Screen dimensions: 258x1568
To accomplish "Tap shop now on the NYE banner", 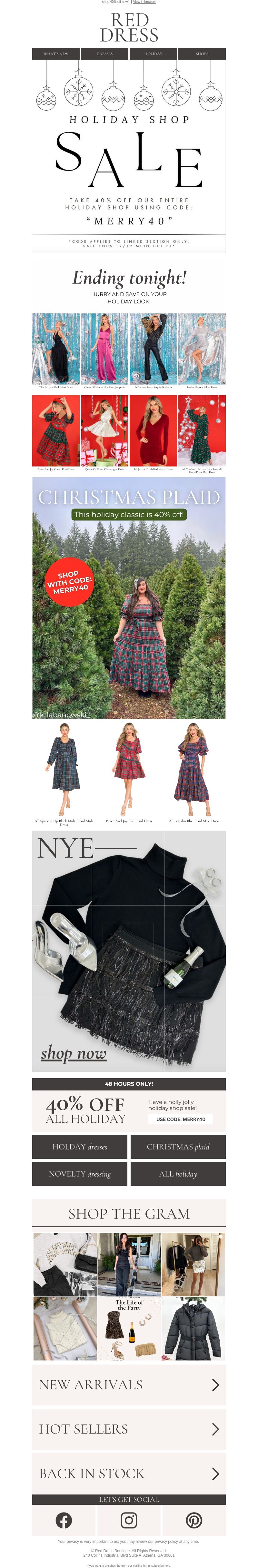I will tap(74, 1053).
